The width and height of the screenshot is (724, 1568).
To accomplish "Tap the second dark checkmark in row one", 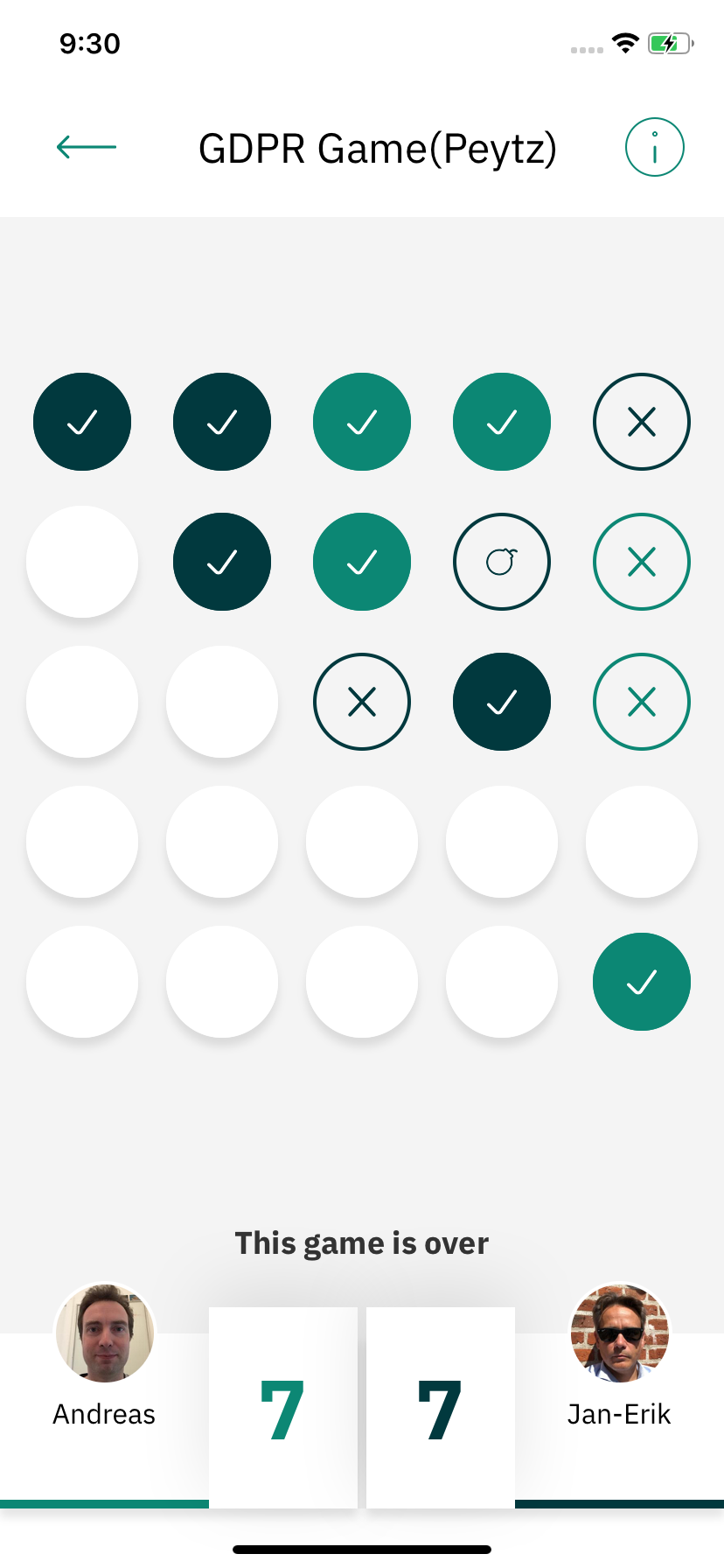I will (222, 422).
